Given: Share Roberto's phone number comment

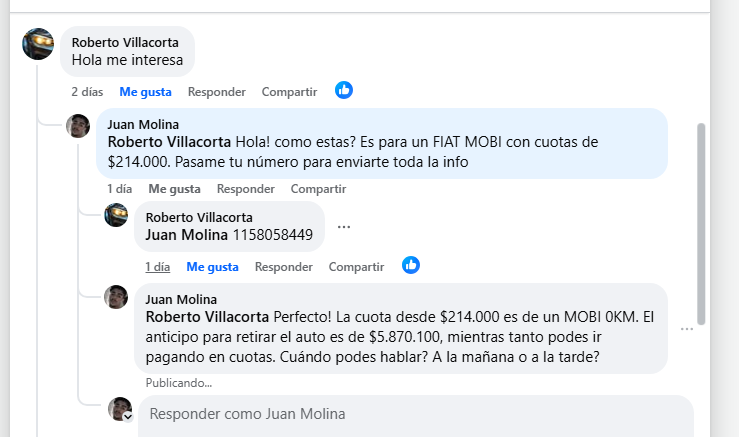Looking at the screenshot, I should tap(356, 266).
